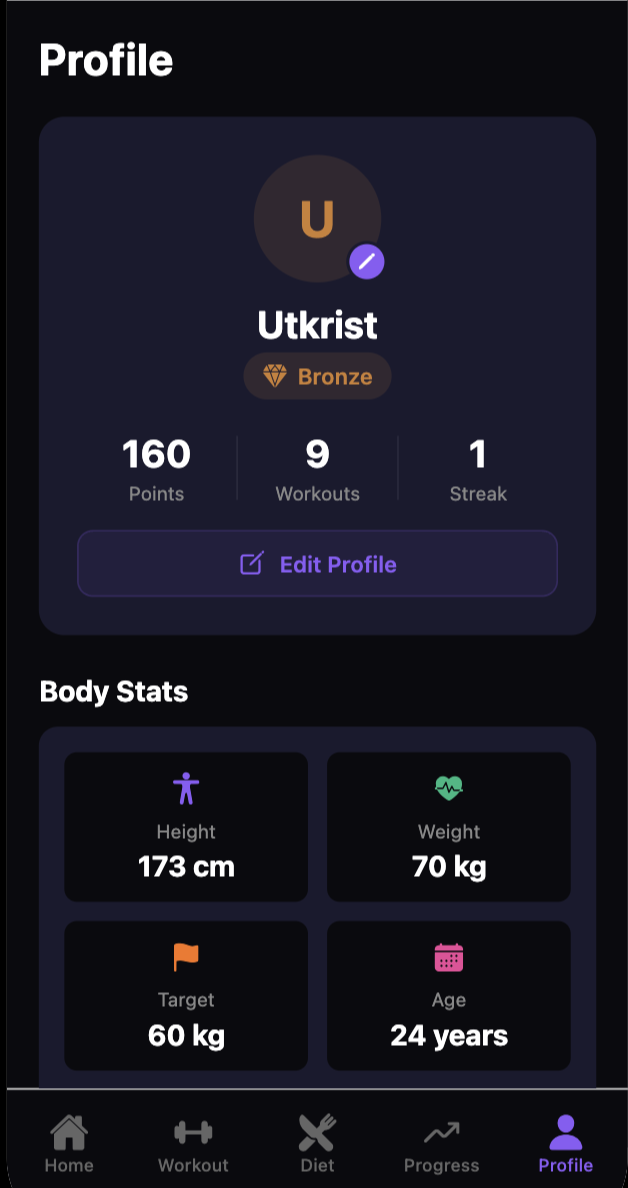Switch to the Home tab
The image size is (628, 1188).
tap(69, 1144)
